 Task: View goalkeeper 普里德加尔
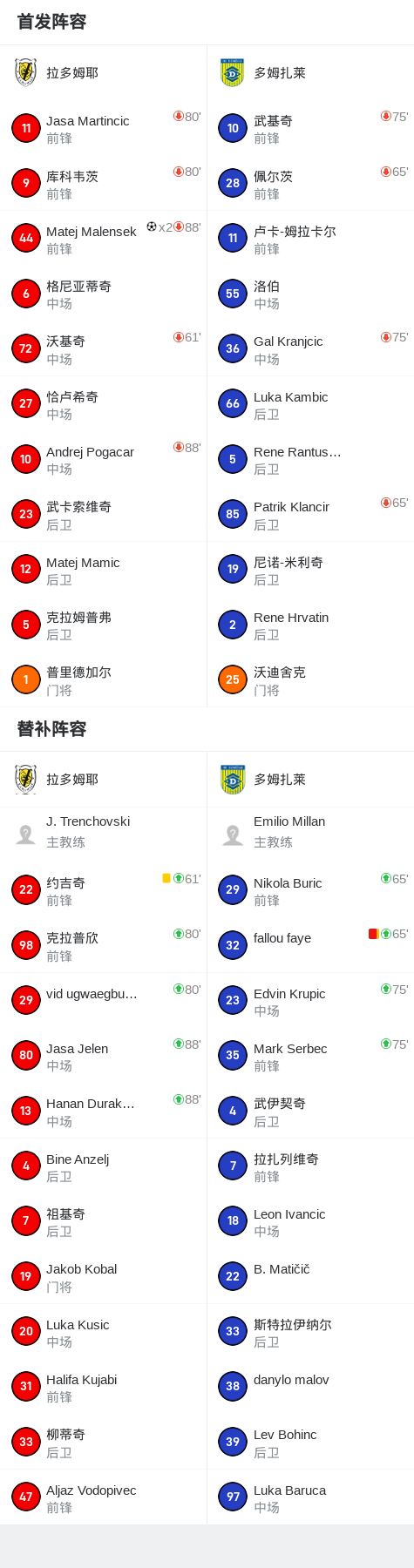103,680
